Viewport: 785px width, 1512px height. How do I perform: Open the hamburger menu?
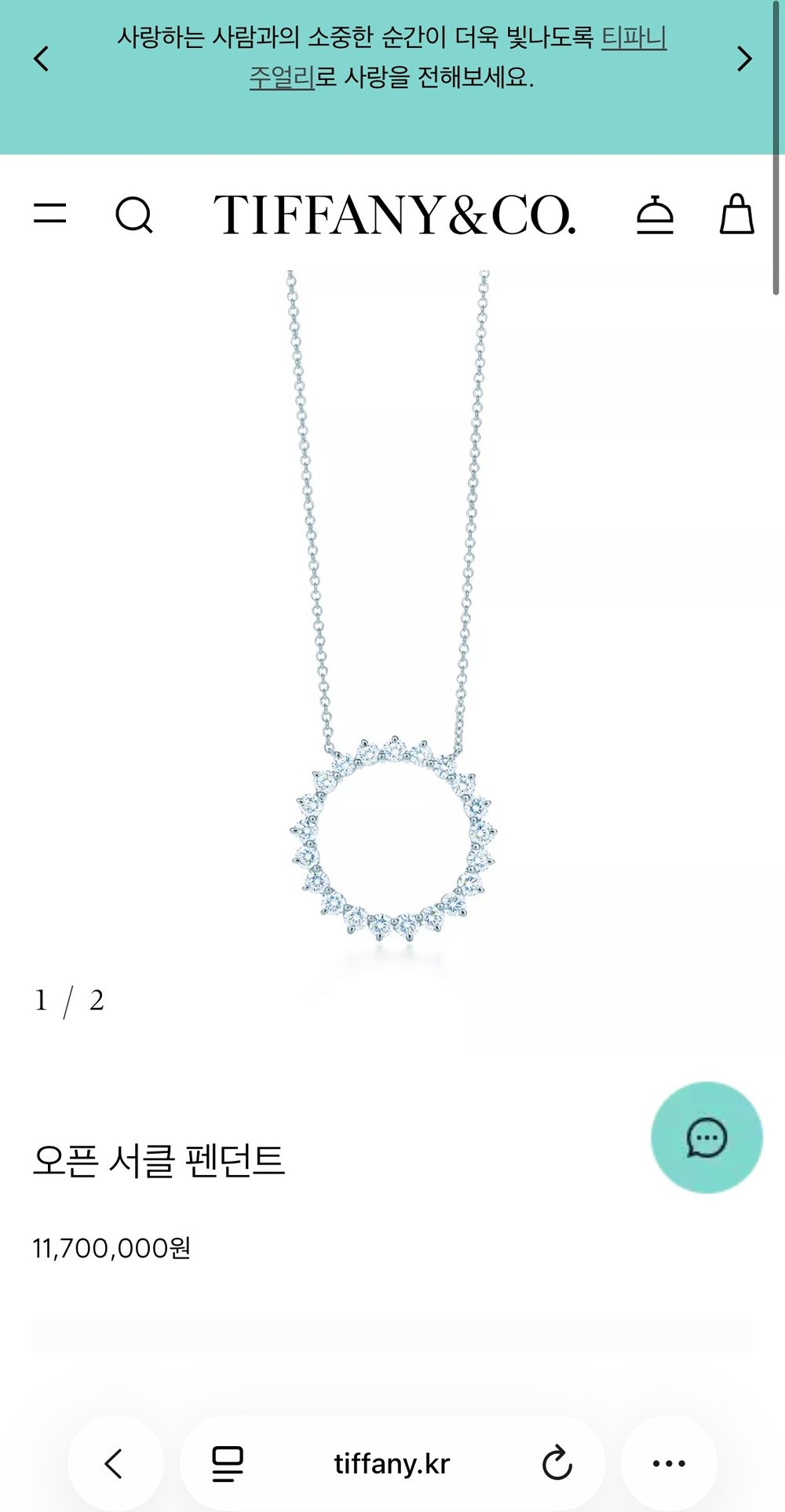[x=50, y=214]
